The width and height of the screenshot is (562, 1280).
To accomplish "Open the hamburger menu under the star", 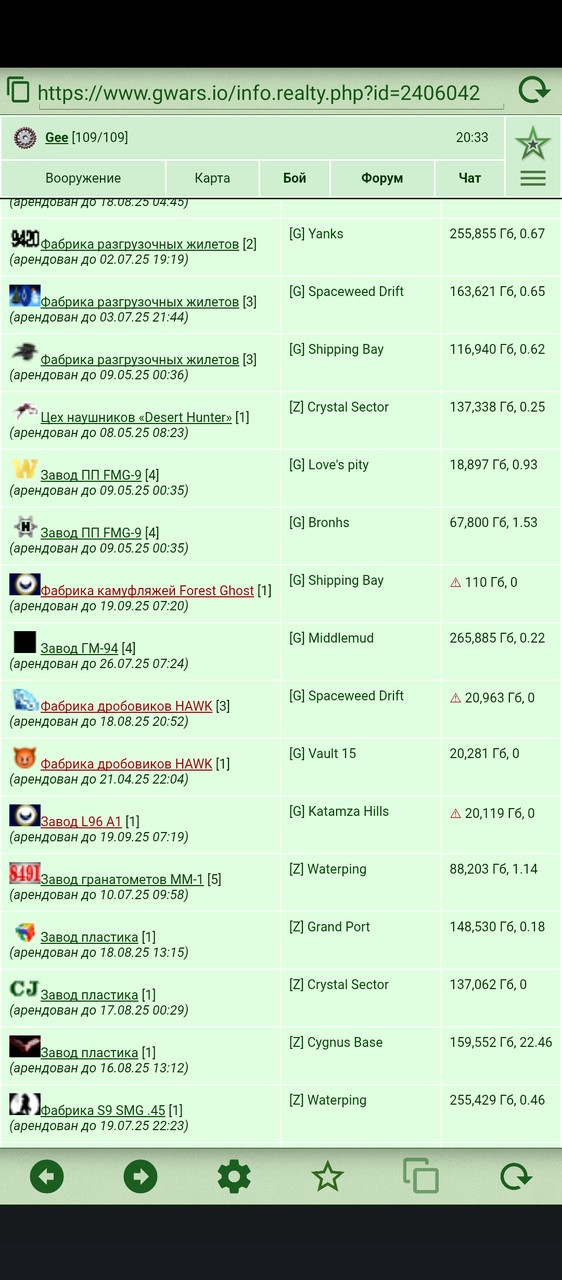I will [x=533, y=179].
